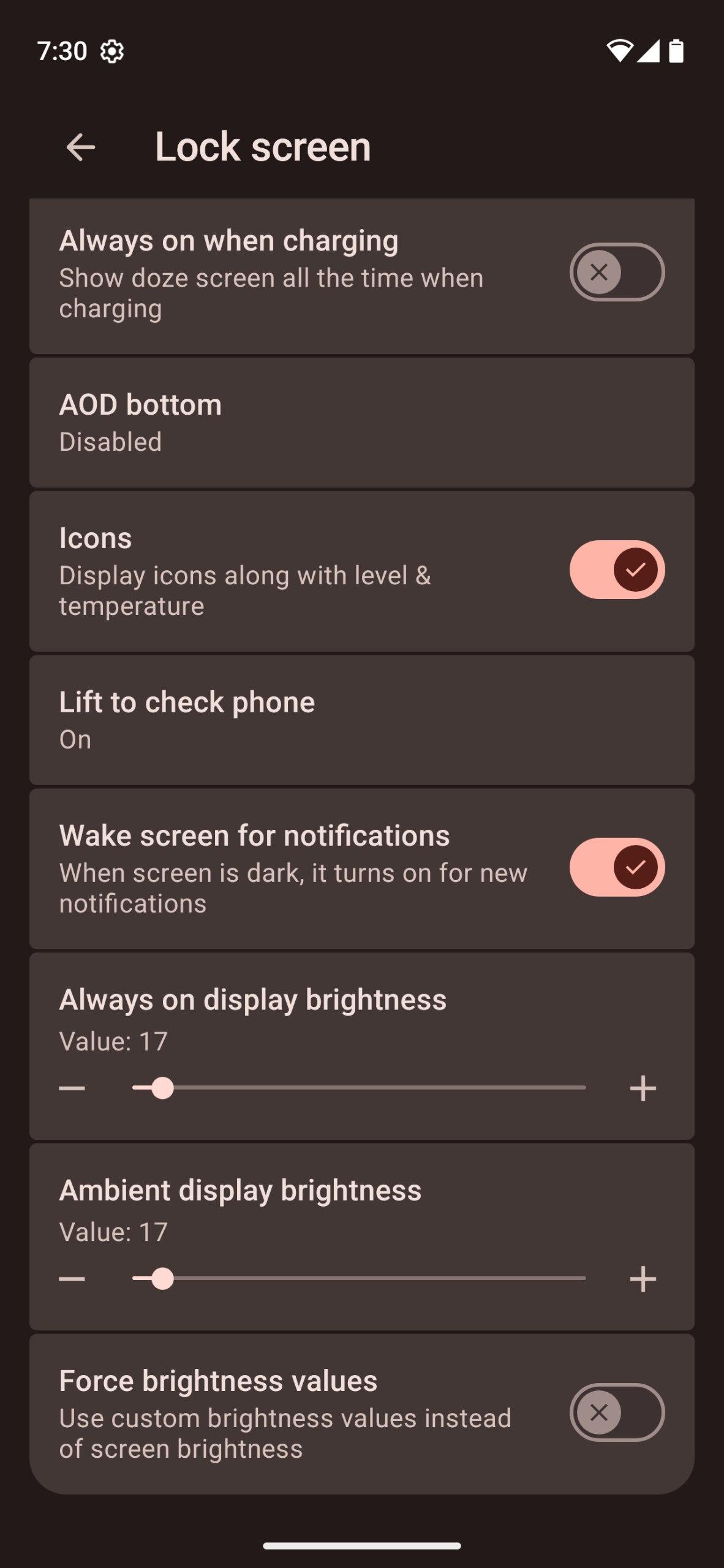Disable Wake screen for notifications
Viewport: 724px width, 1568px height.
616,867
